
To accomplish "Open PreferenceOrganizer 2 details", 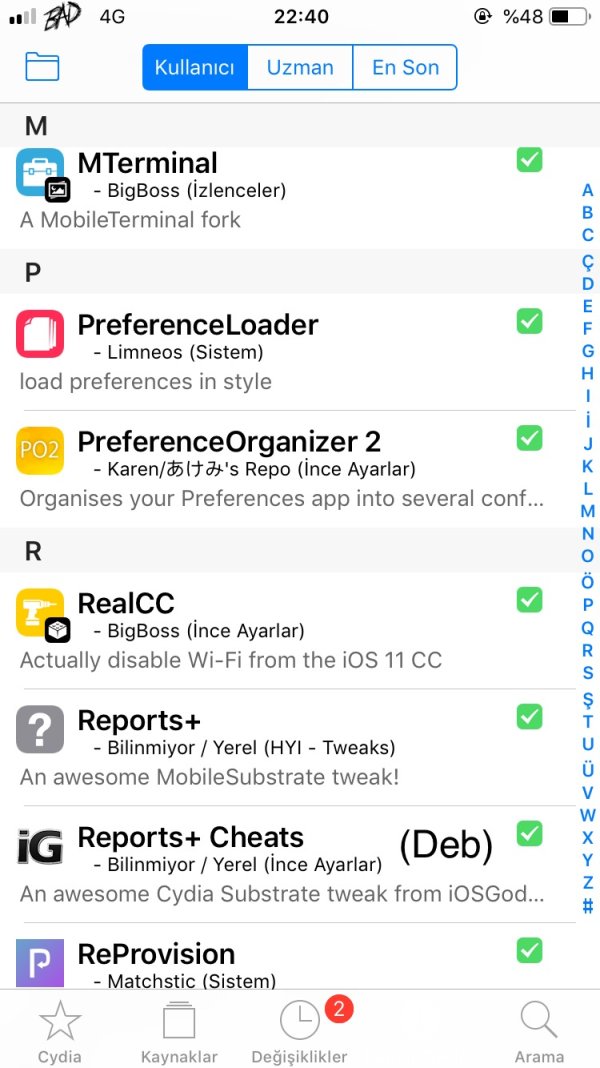I will click(280, 468).
